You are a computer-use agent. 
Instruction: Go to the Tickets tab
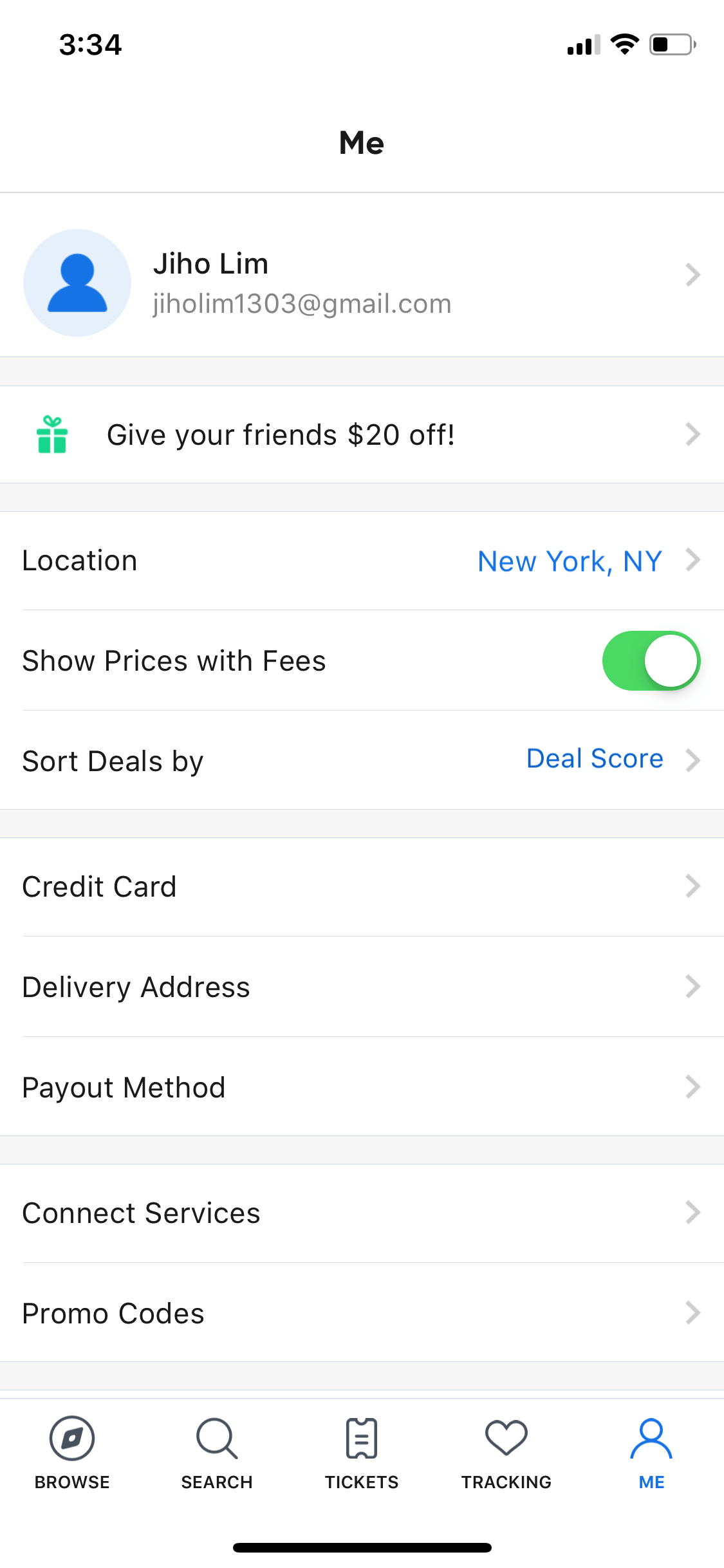362,1453
